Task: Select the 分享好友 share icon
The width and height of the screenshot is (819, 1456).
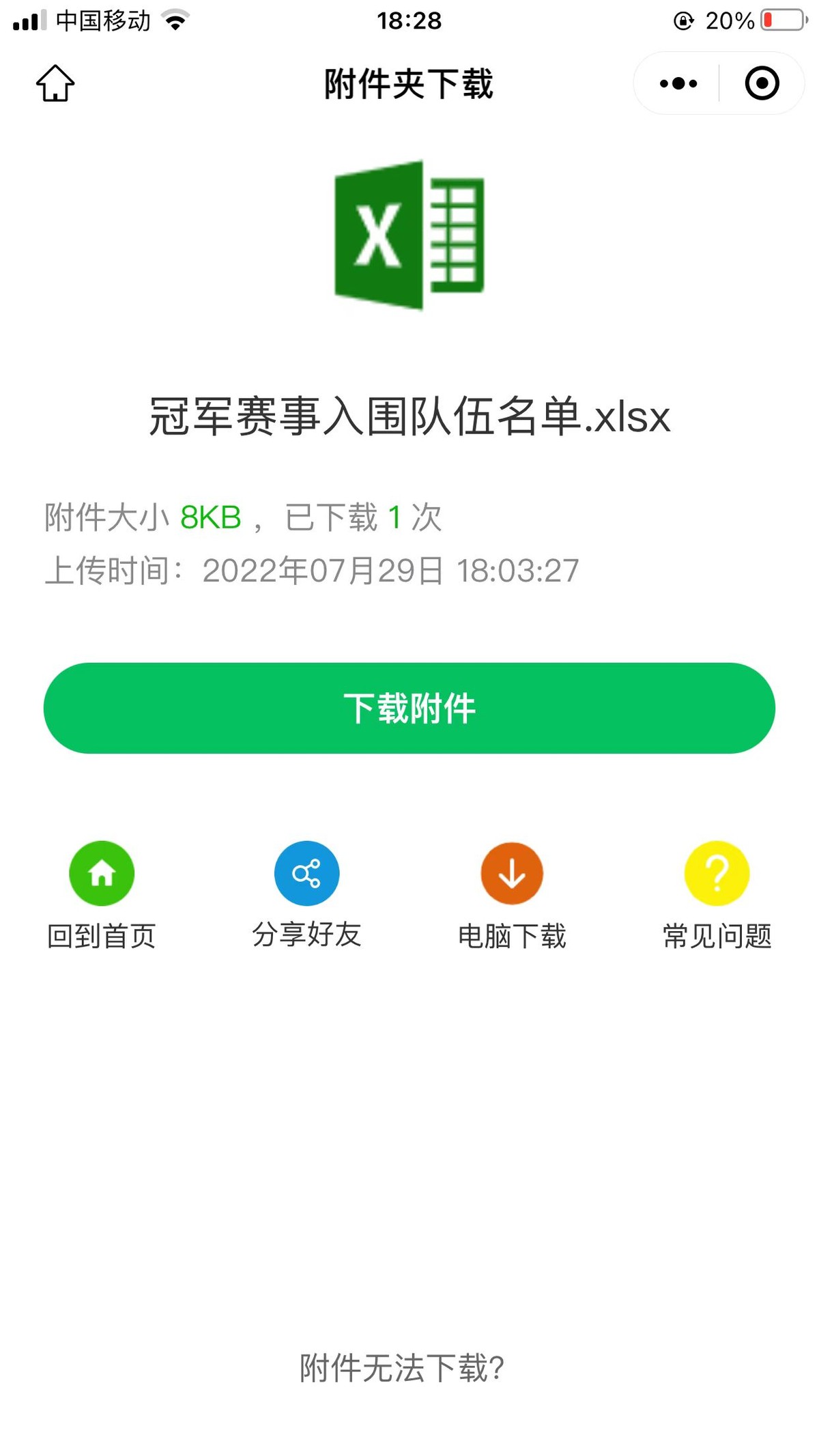Action: coord(306,872)
